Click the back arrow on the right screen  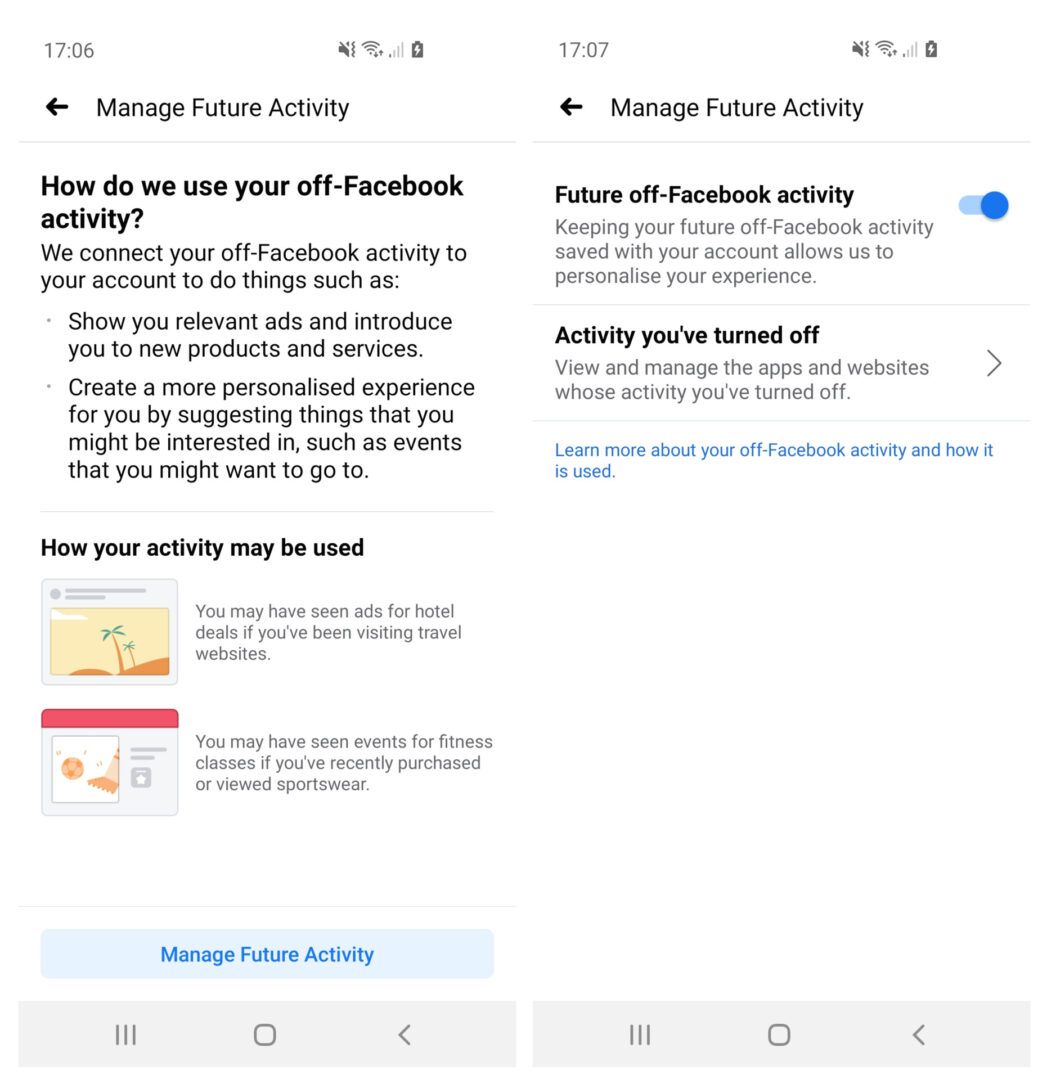[570, 107]
